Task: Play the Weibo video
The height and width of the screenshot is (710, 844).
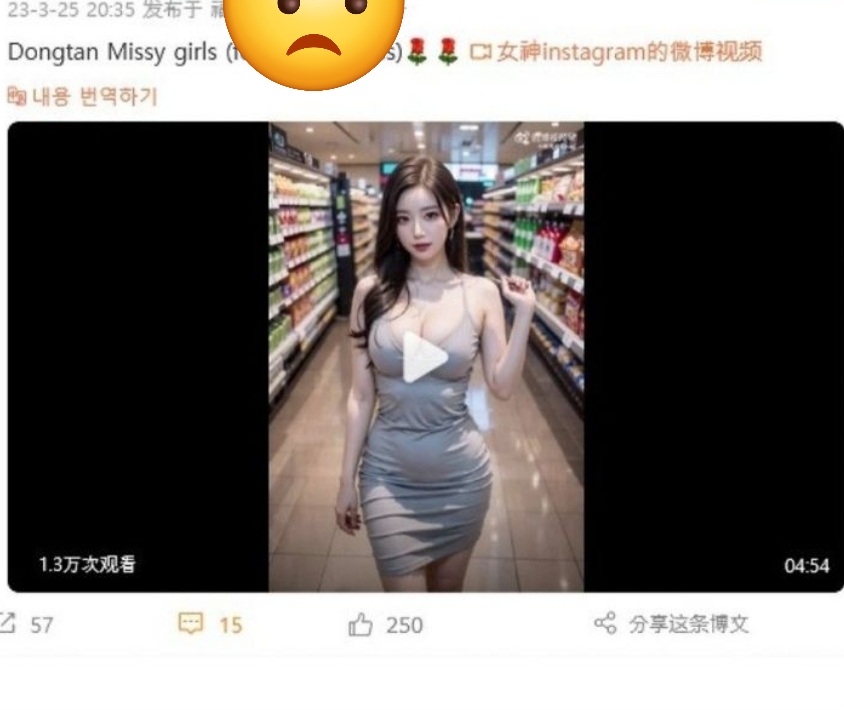Action: [425, 358]
